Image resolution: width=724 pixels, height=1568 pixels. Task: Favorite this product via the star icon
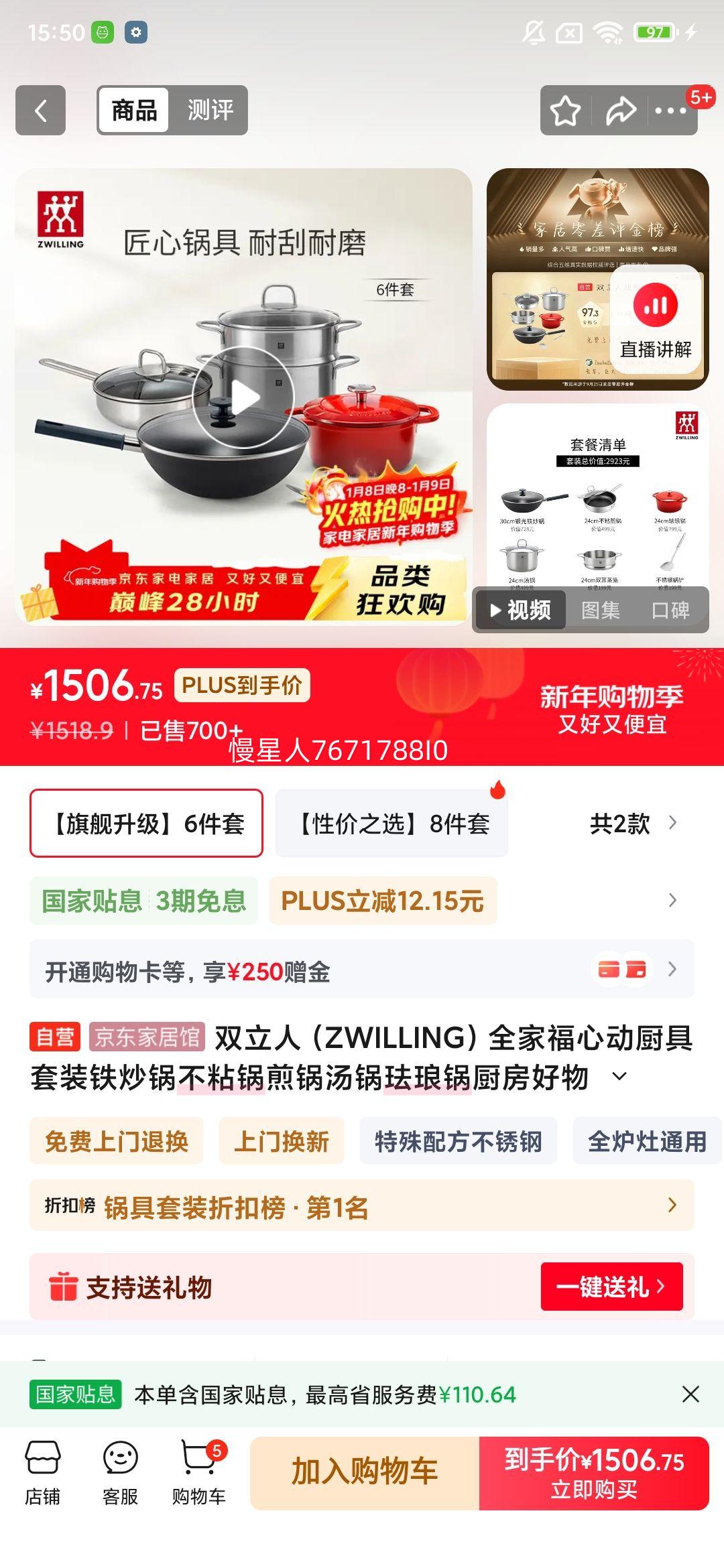coord(566,111)
